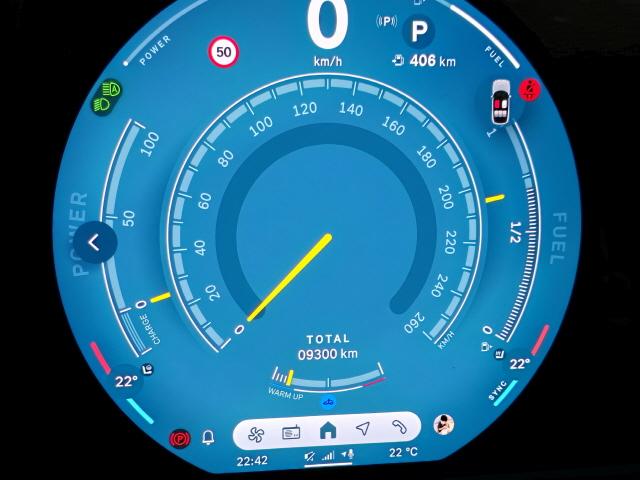
Task: Toggle climate SYNC
Action: coord(497,393)
